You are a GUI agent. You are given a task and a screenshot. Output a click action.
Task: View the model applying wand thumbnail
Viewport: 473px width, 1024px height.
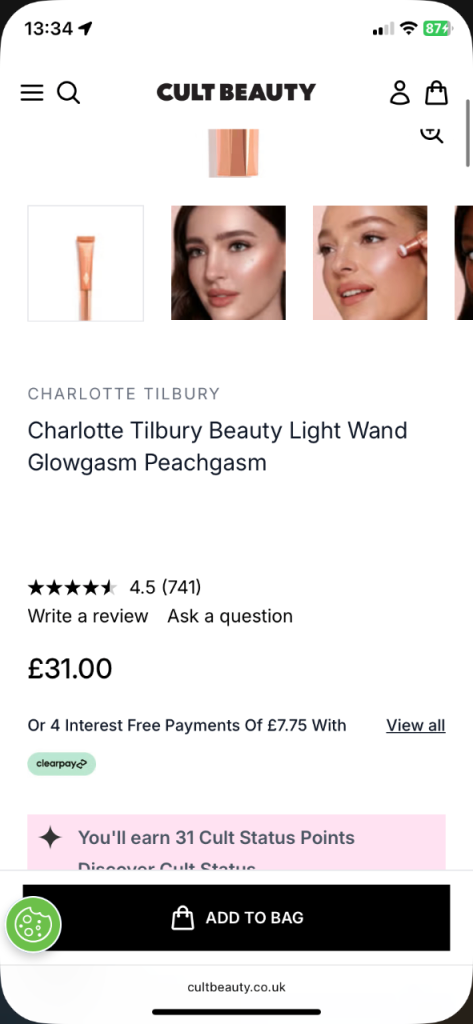point(370,263)
